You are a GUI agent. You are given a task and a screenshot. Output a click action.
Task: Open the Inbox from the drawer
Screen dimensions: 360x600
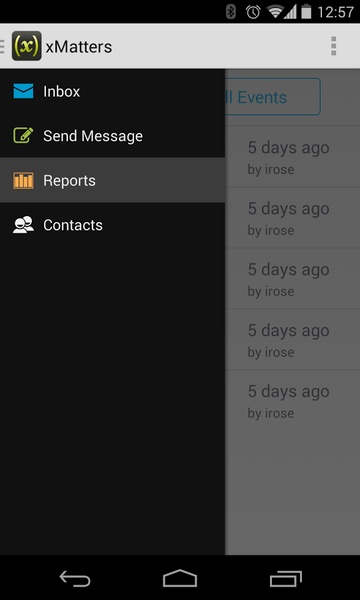click(x=112, y=91)
